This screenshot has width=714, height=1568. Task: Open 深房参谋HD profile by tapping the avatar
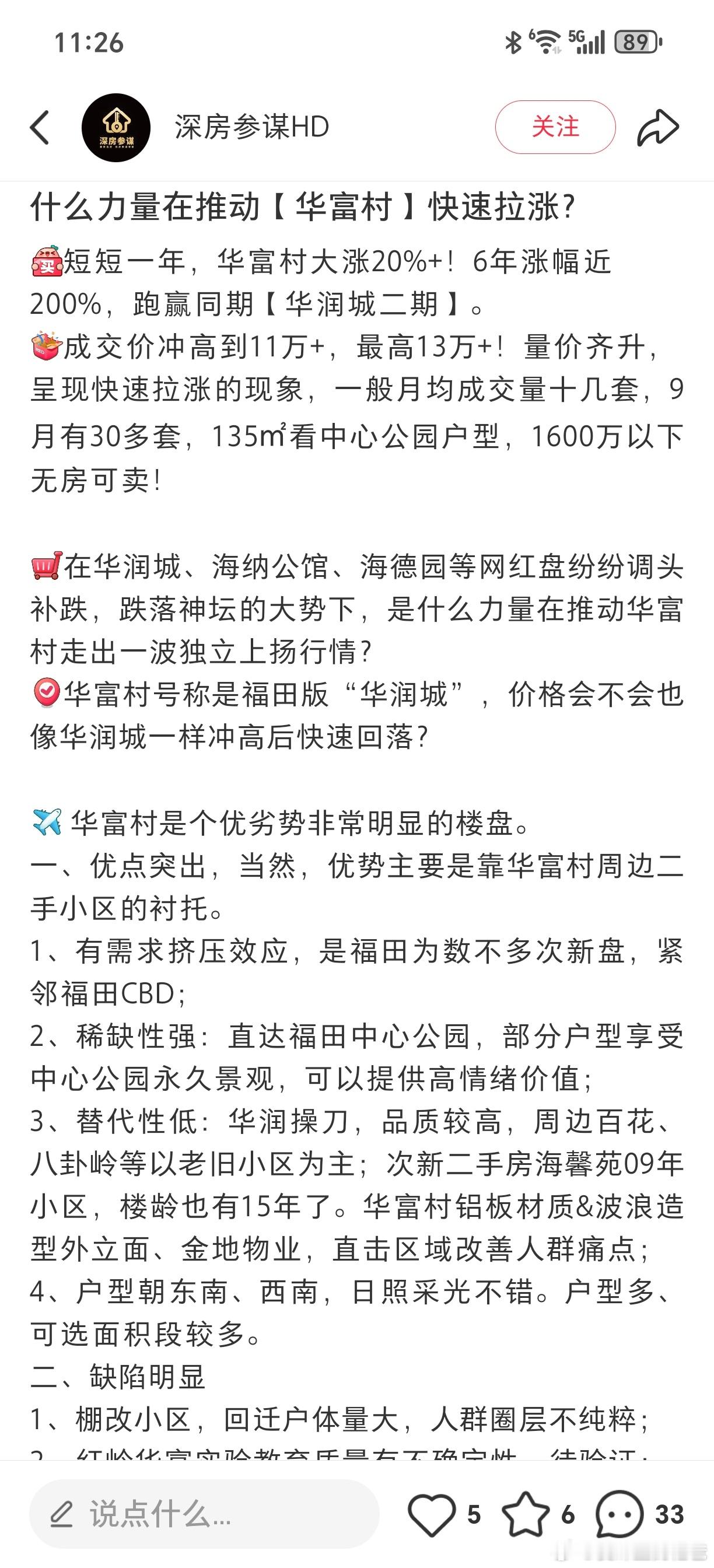point(116,126)
